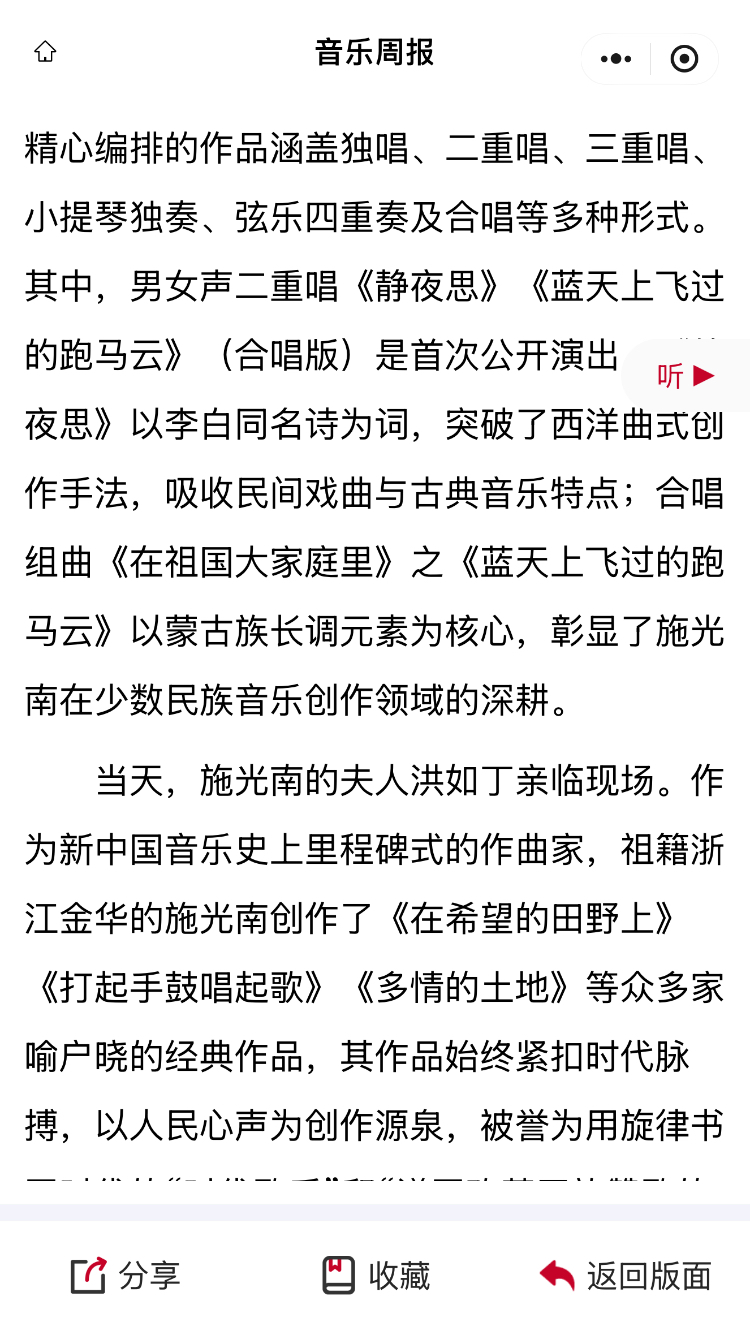This screenshot has width=750, height=1329.
Task: Close the mini program
Action: pyautogui.click(x=684, y=59)
